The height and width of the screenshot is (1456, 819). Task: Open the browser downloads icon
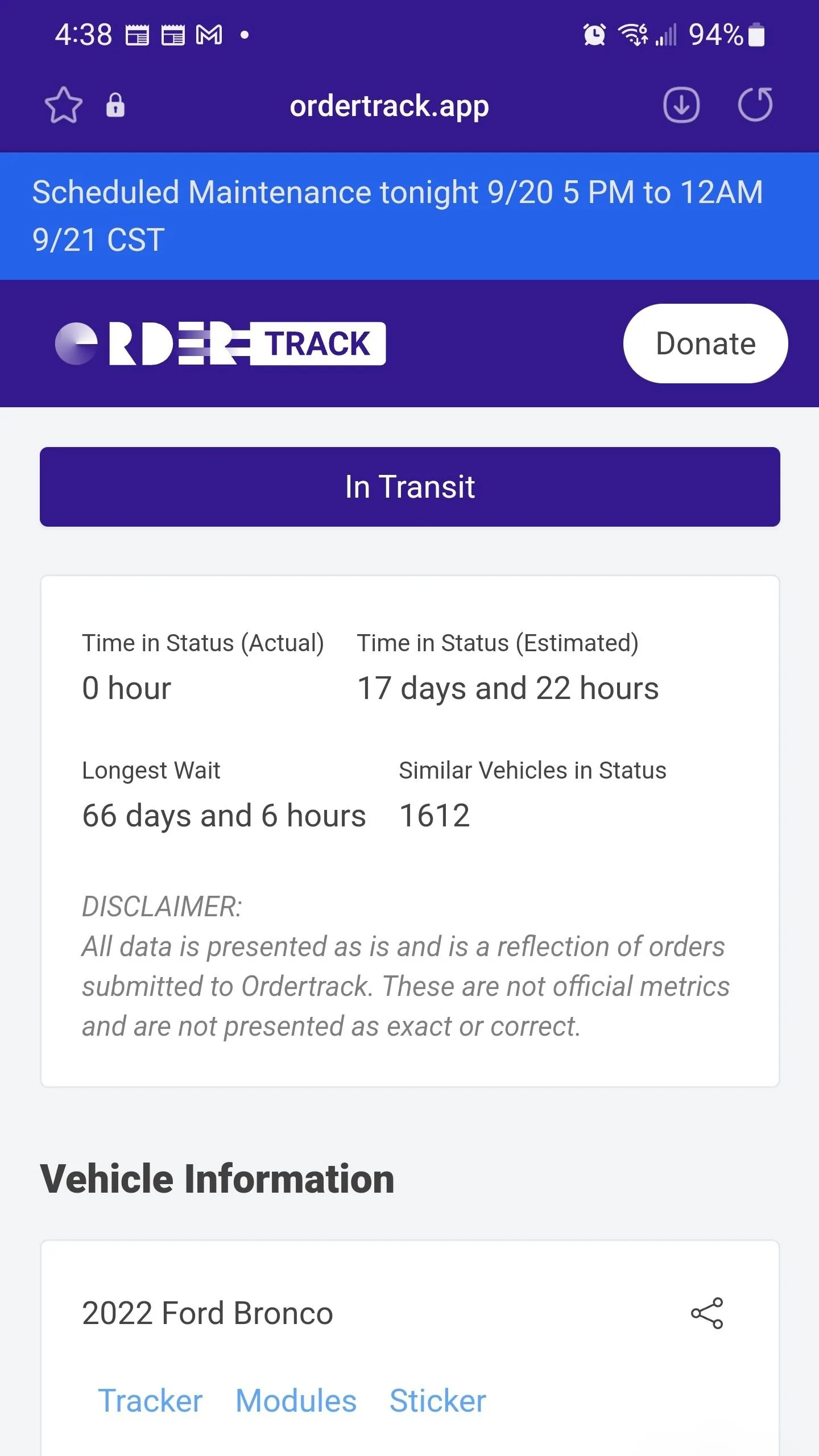coord(681,105)
